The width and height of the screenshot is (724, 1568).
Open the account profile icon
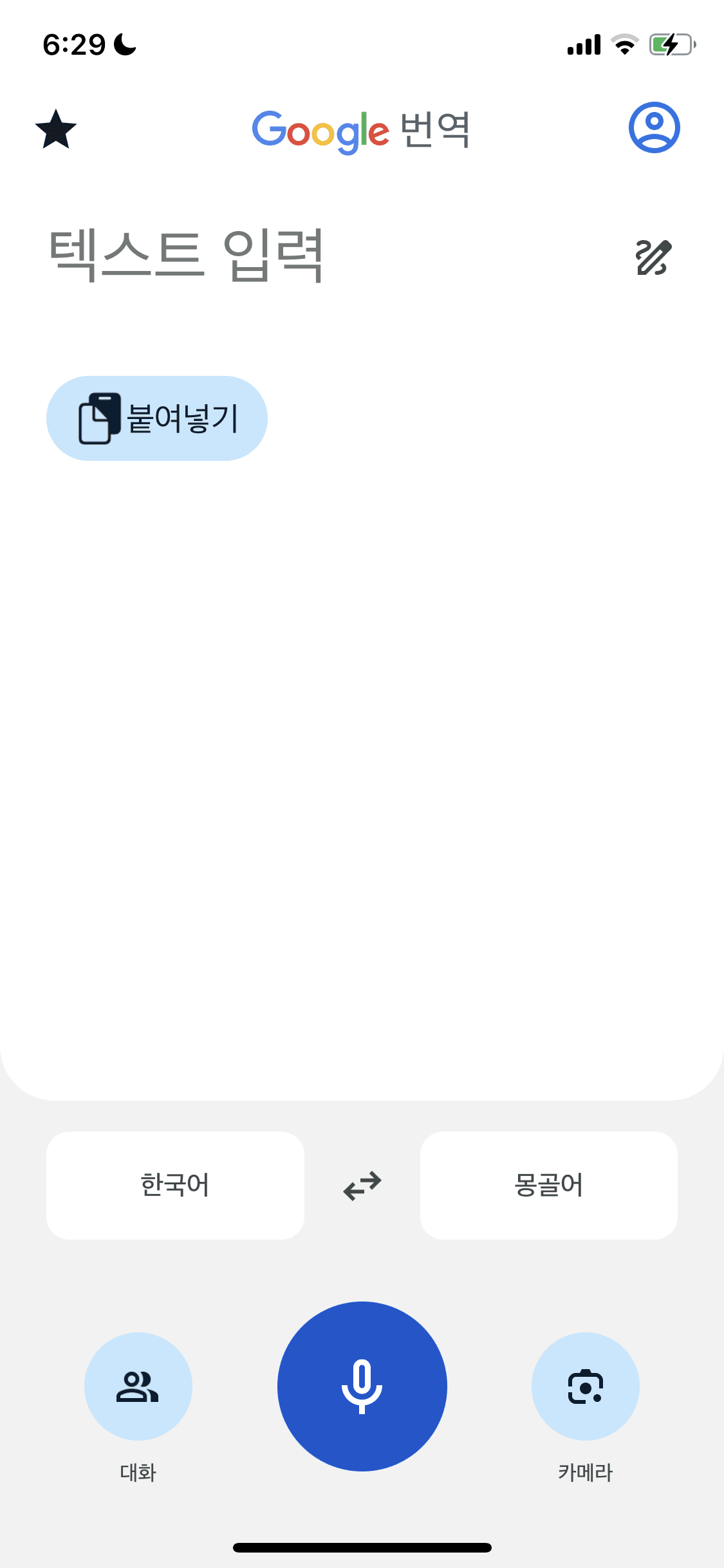point(654,127)
